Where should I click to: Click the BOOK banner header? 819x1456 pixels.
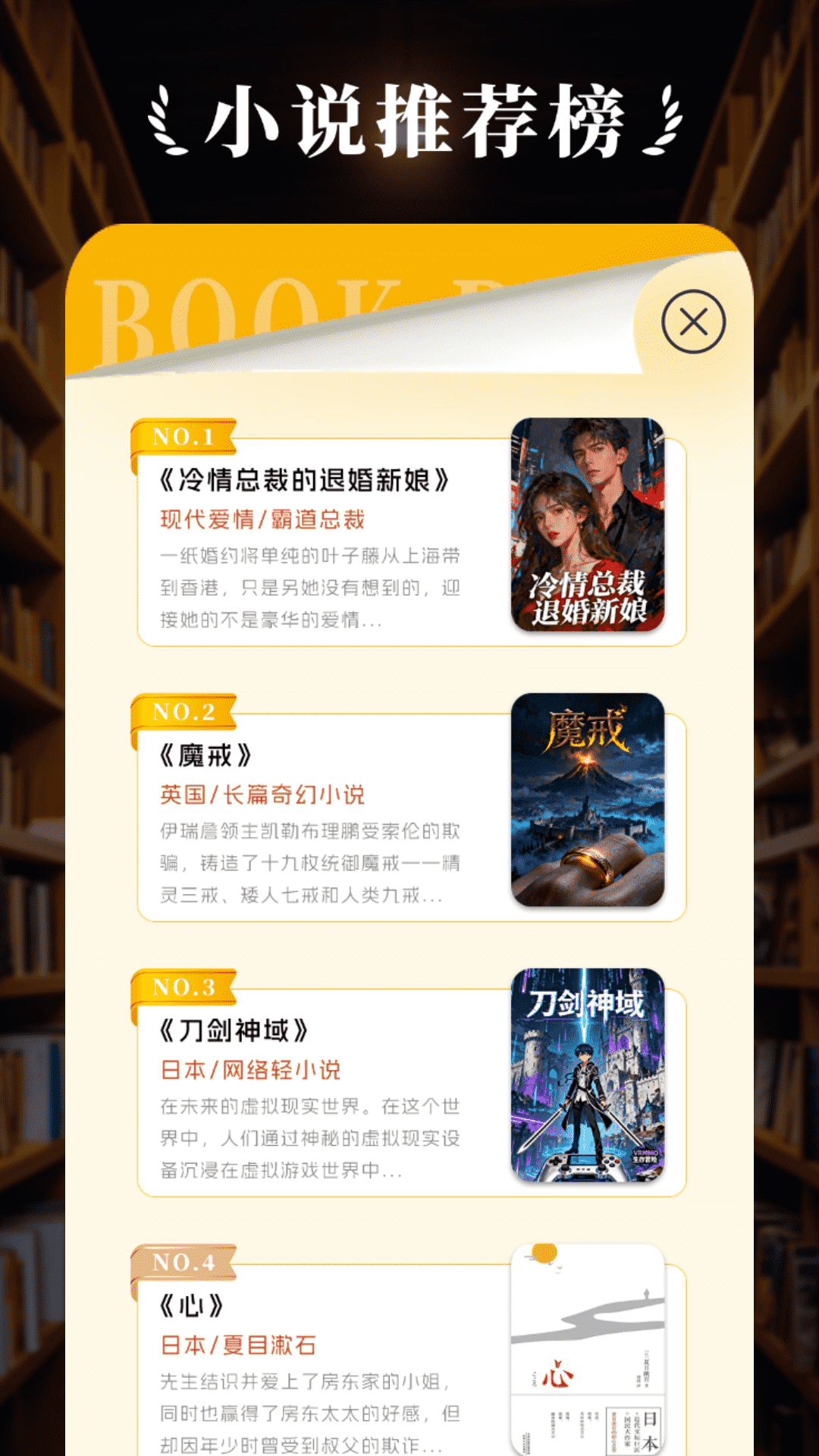point(227,303)
